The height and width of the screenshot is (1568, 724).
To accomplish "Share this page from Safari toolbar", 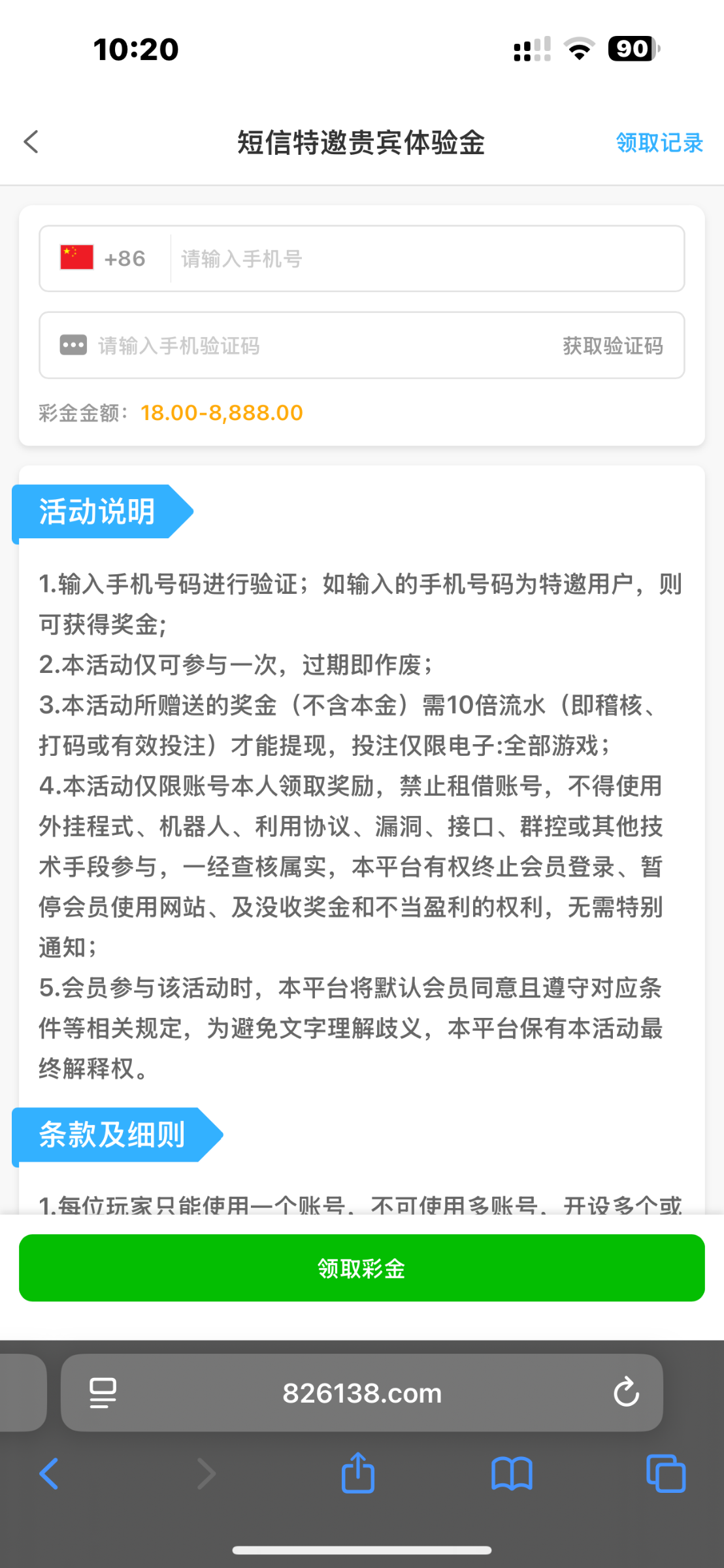I will click(x=357, y=1473).
